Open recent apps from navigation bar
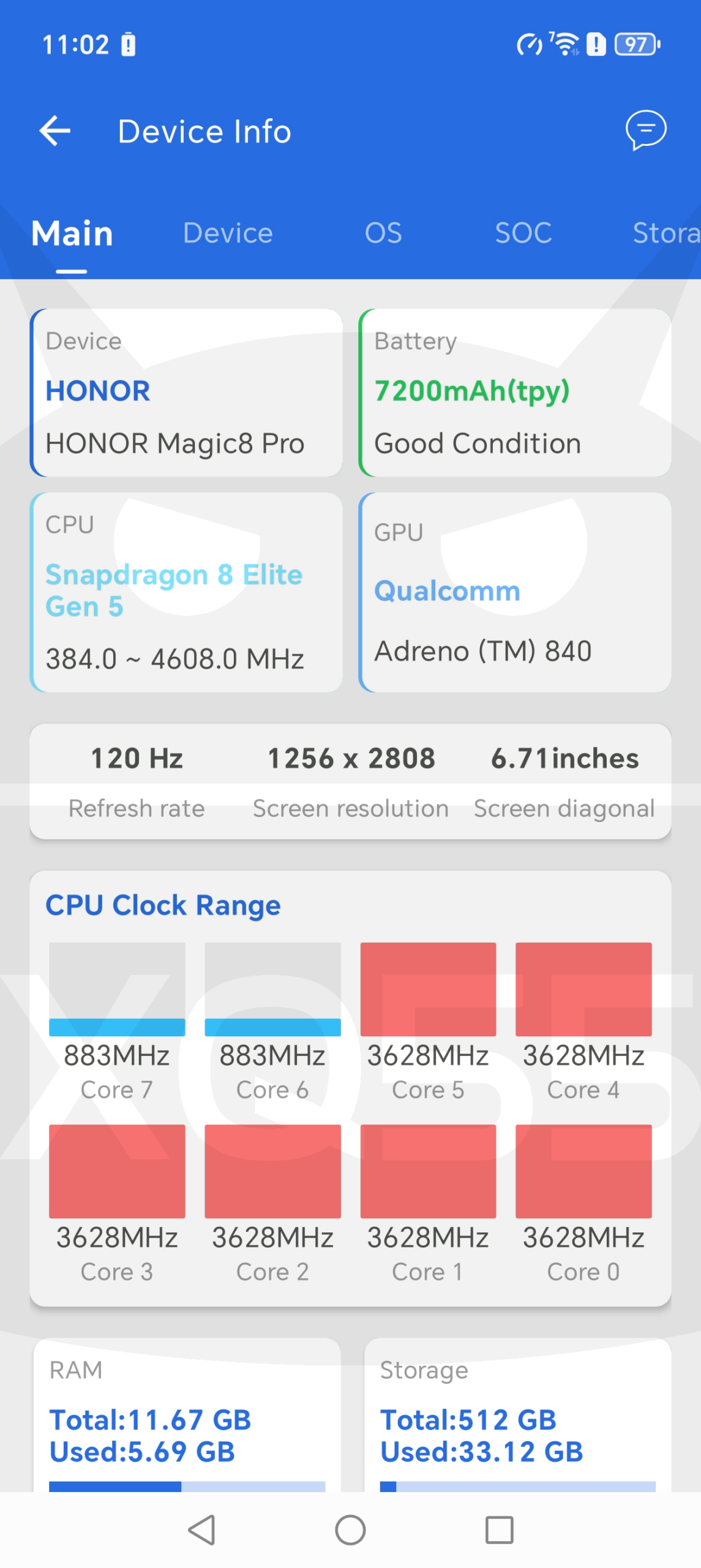Viewport: 701px width, 1568px height. click(x=499, y=1529)
